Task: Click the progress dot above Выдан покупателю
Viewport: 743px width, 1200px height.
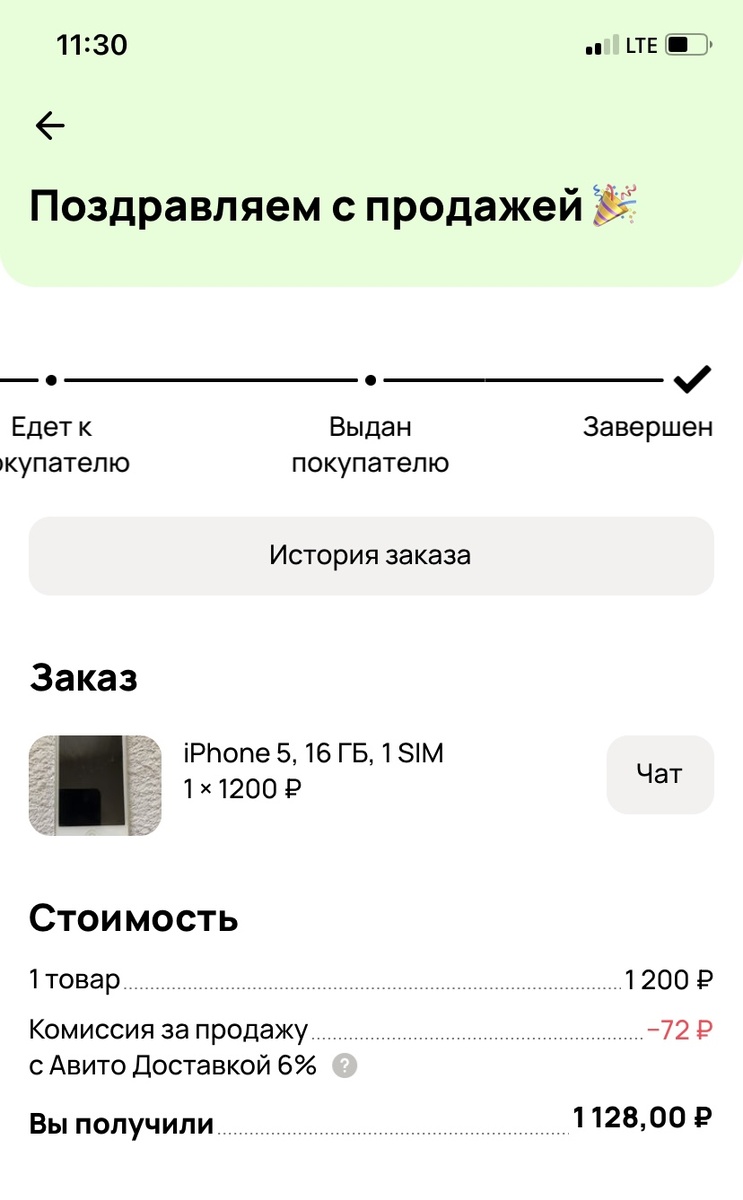Action: [x=370, y=379]
